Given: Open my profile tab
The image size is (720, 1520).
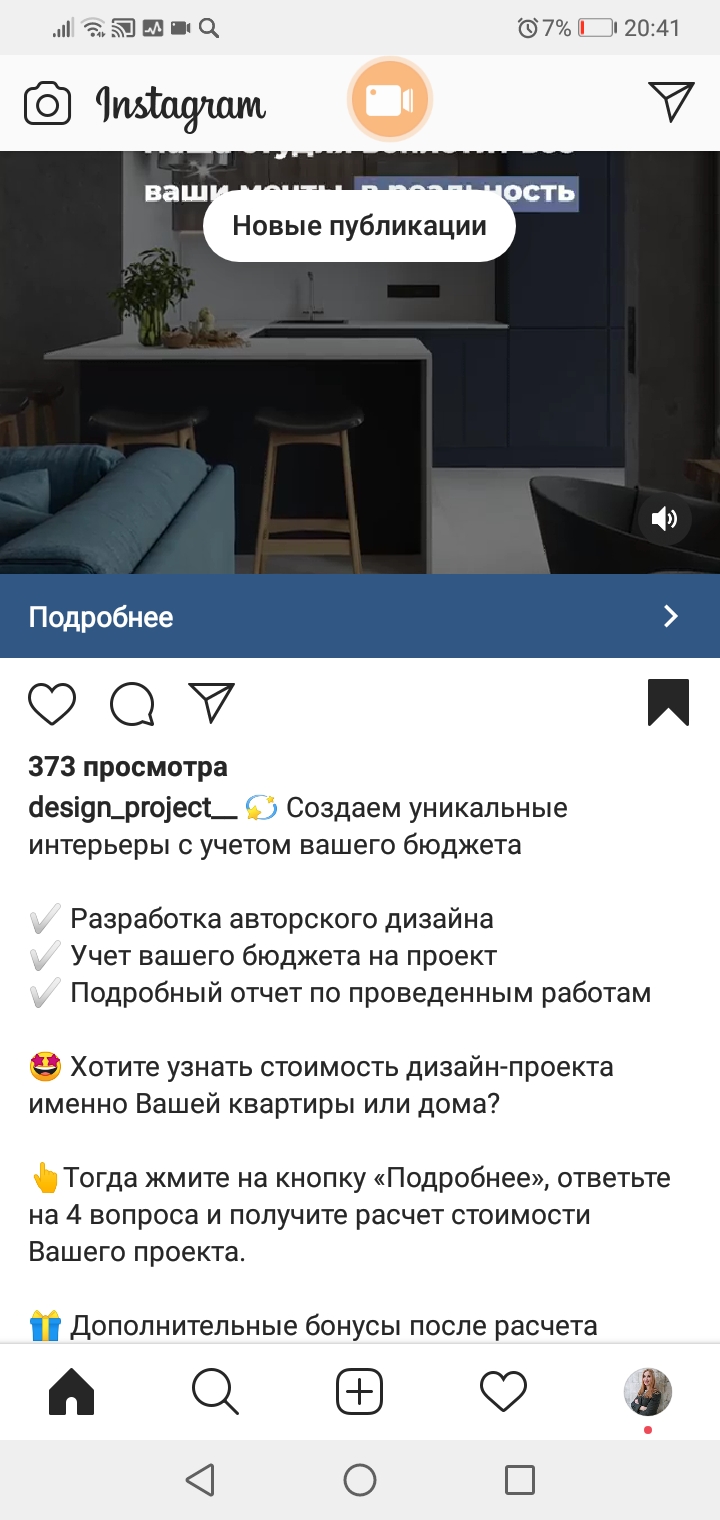Looking at the screenshot, I should [648, 1392].
